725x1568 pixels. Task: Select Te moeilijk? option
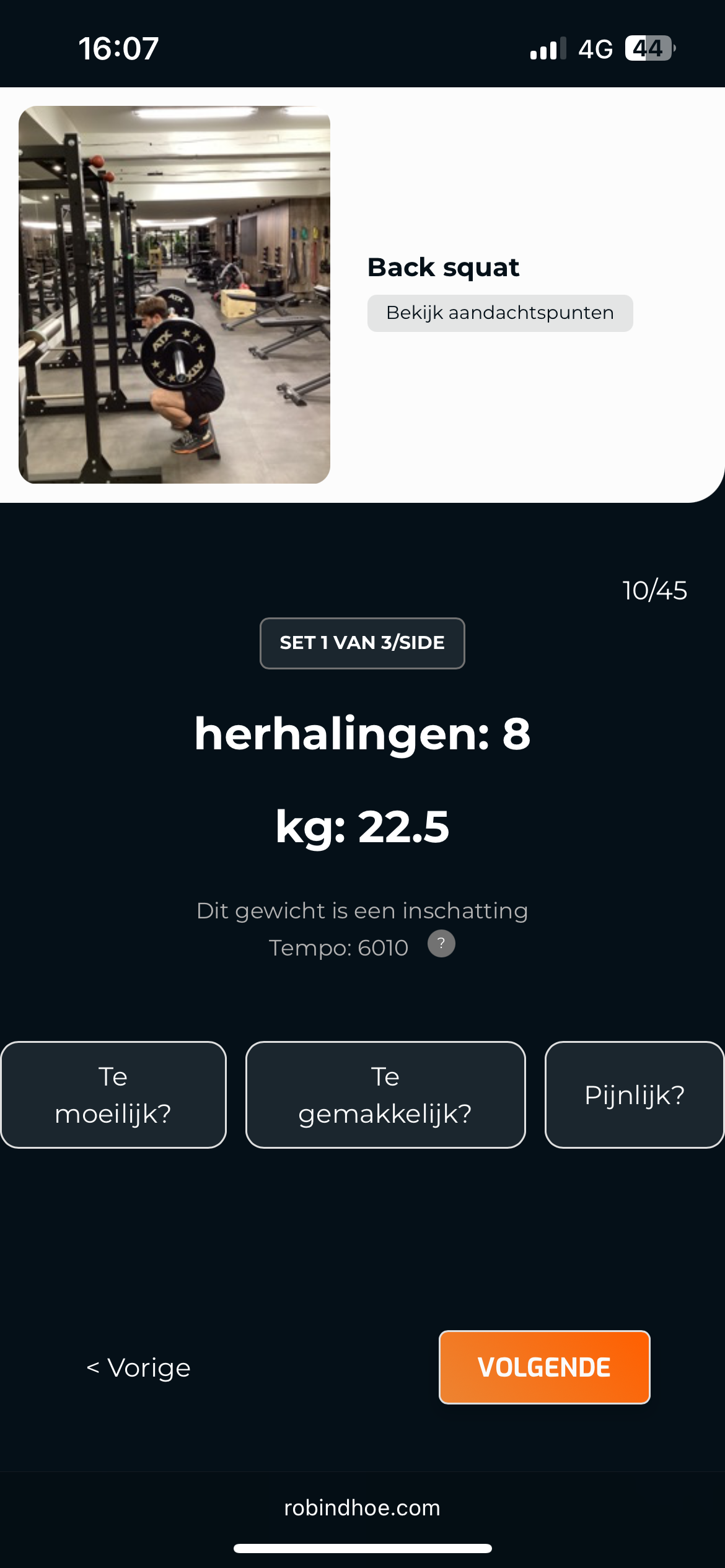tap(113, 1095)
